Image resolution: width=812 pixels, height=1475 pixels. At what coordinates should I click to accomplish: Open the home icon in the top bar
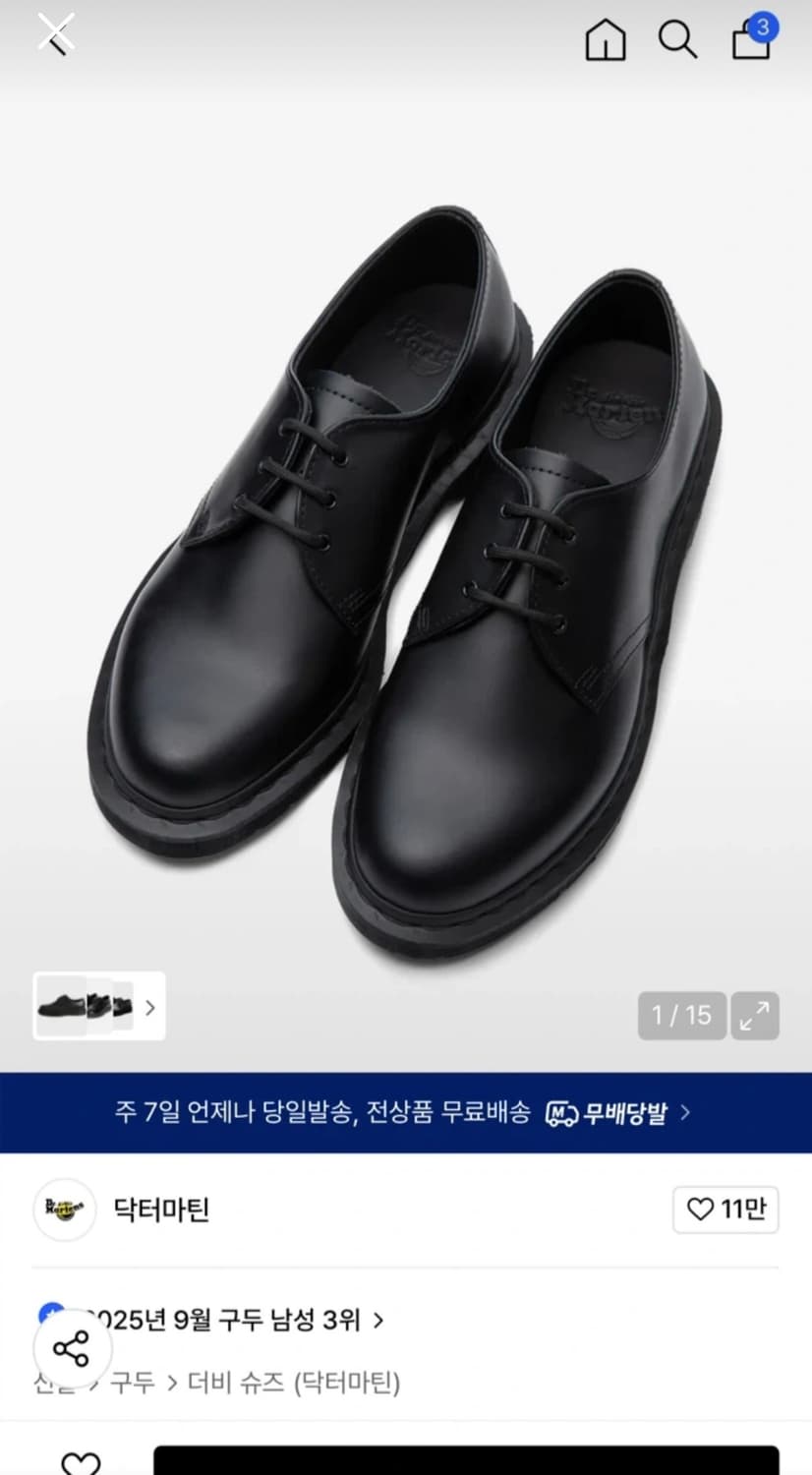click(605, 40)
